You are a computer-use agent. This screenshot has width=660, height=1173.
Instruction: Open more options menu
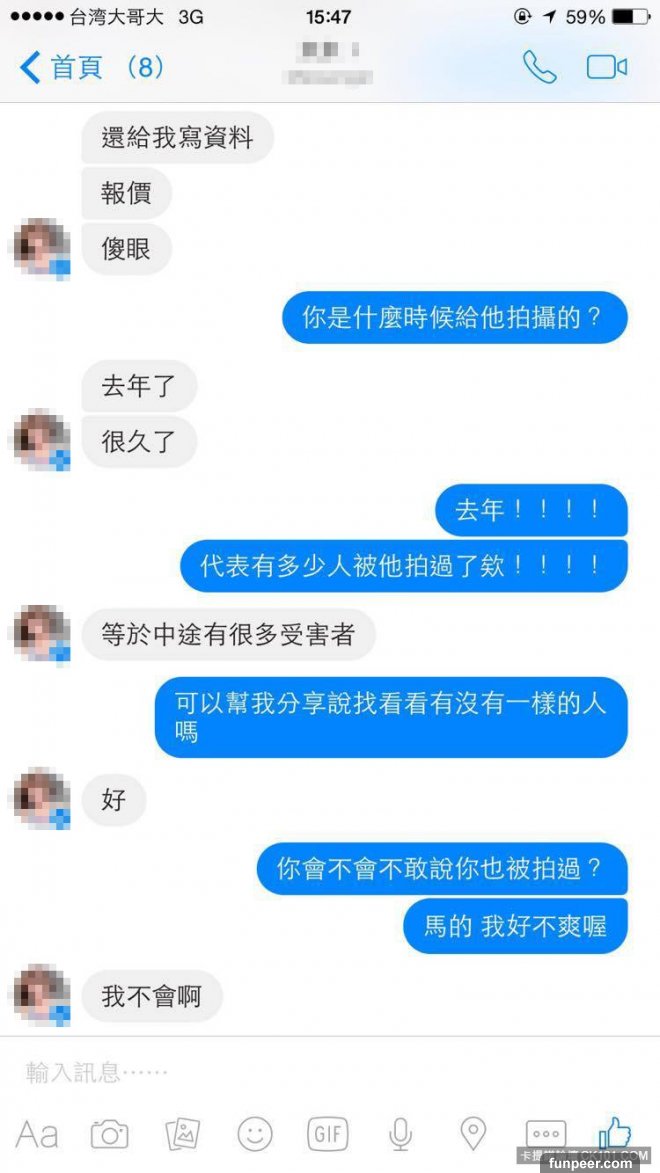click(546, 1134)
